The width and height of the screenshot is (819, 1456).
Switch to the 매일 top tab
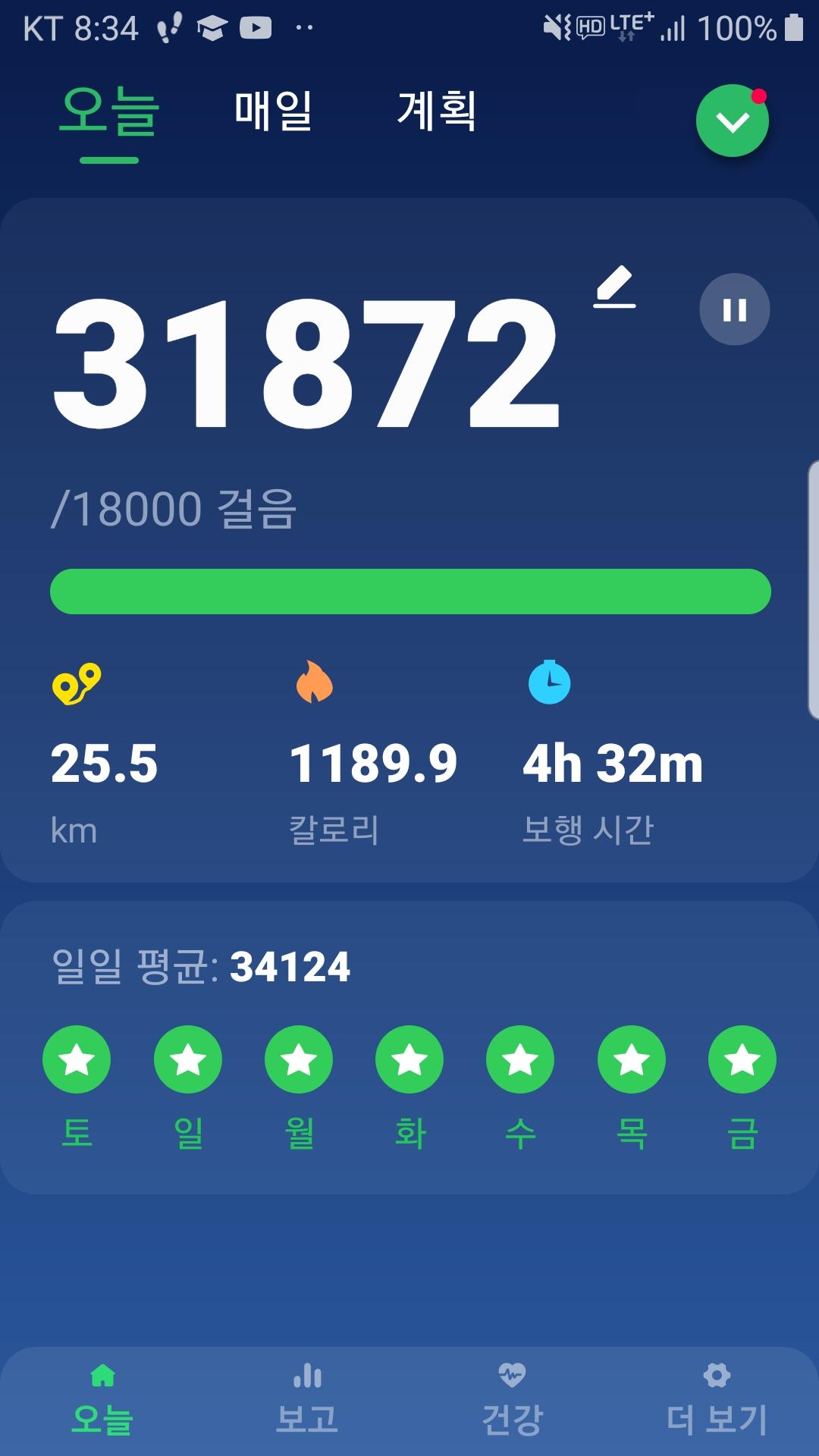273,111
